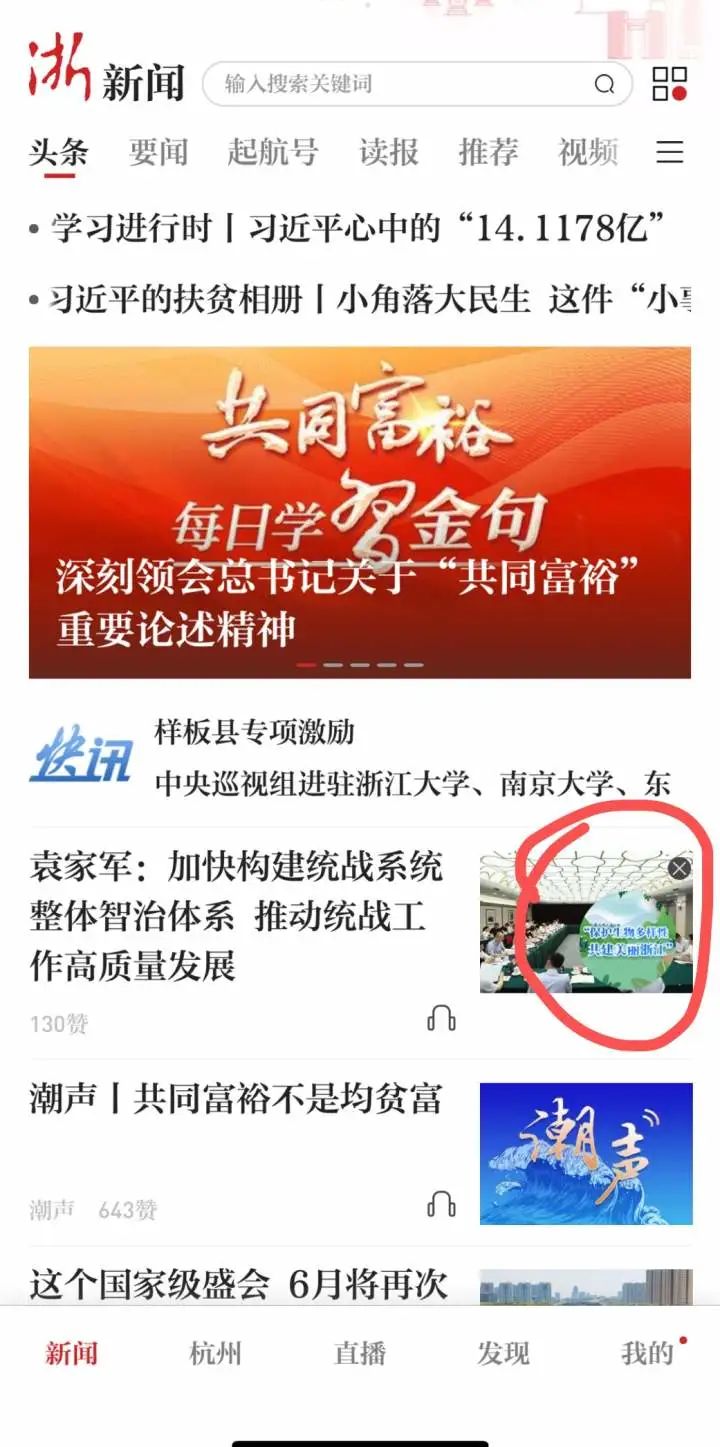Open the QR scan grid icon
Viewport: 720px width, 1447px height.
point(669,84)
